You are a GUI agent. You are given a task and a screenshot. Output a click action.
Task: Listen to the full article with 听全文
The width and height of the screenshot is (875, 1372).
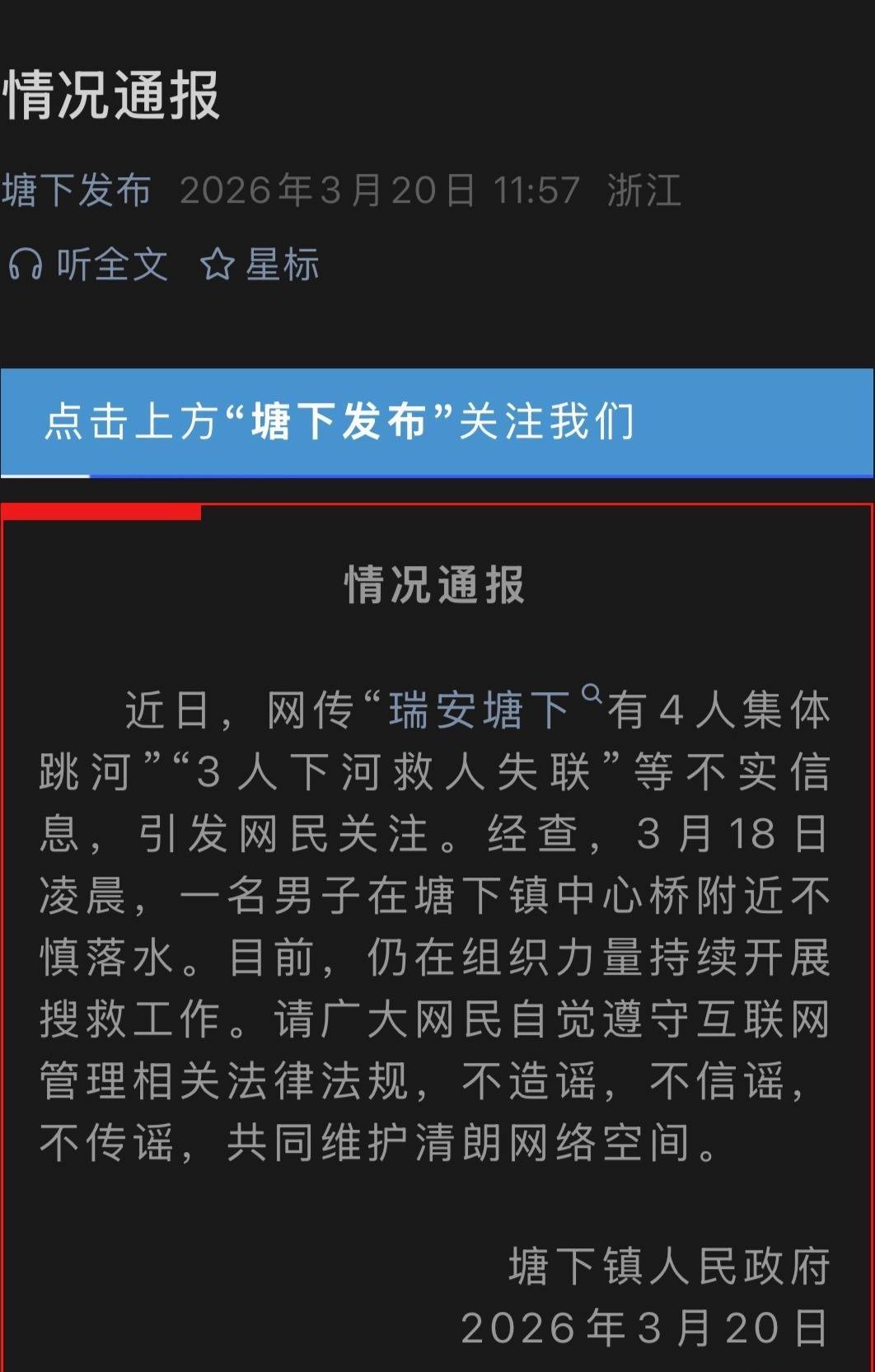[x=89, y=265]
